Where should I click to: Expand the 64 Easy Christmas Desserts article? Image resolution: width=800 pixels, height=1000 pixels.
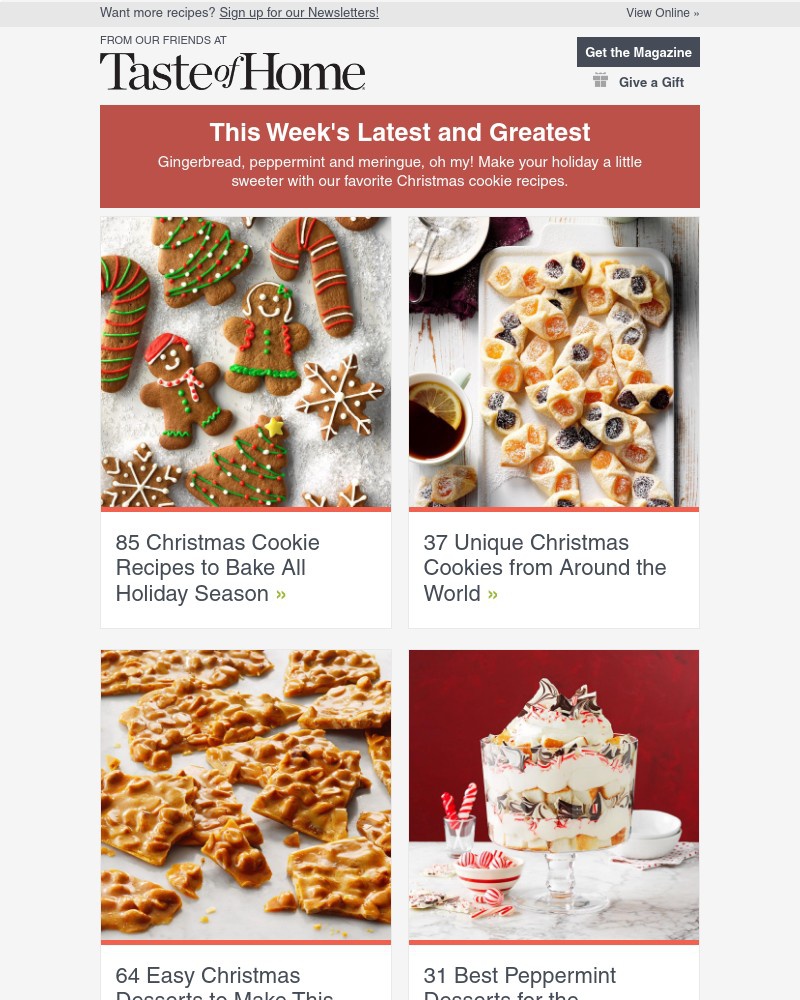224,982
